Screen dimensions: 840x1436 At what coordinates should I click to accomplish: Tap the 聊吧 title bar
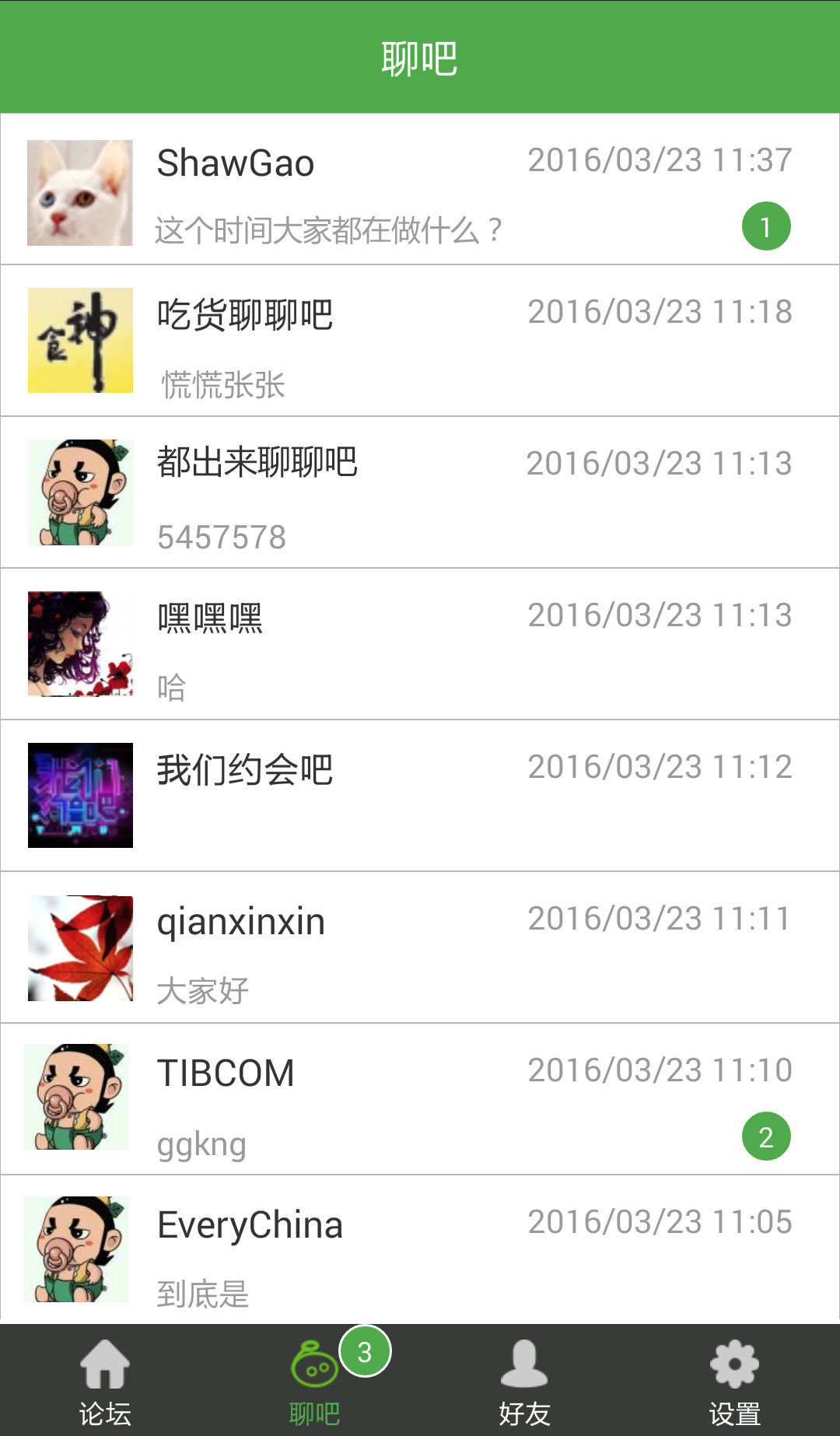(420, 55)
